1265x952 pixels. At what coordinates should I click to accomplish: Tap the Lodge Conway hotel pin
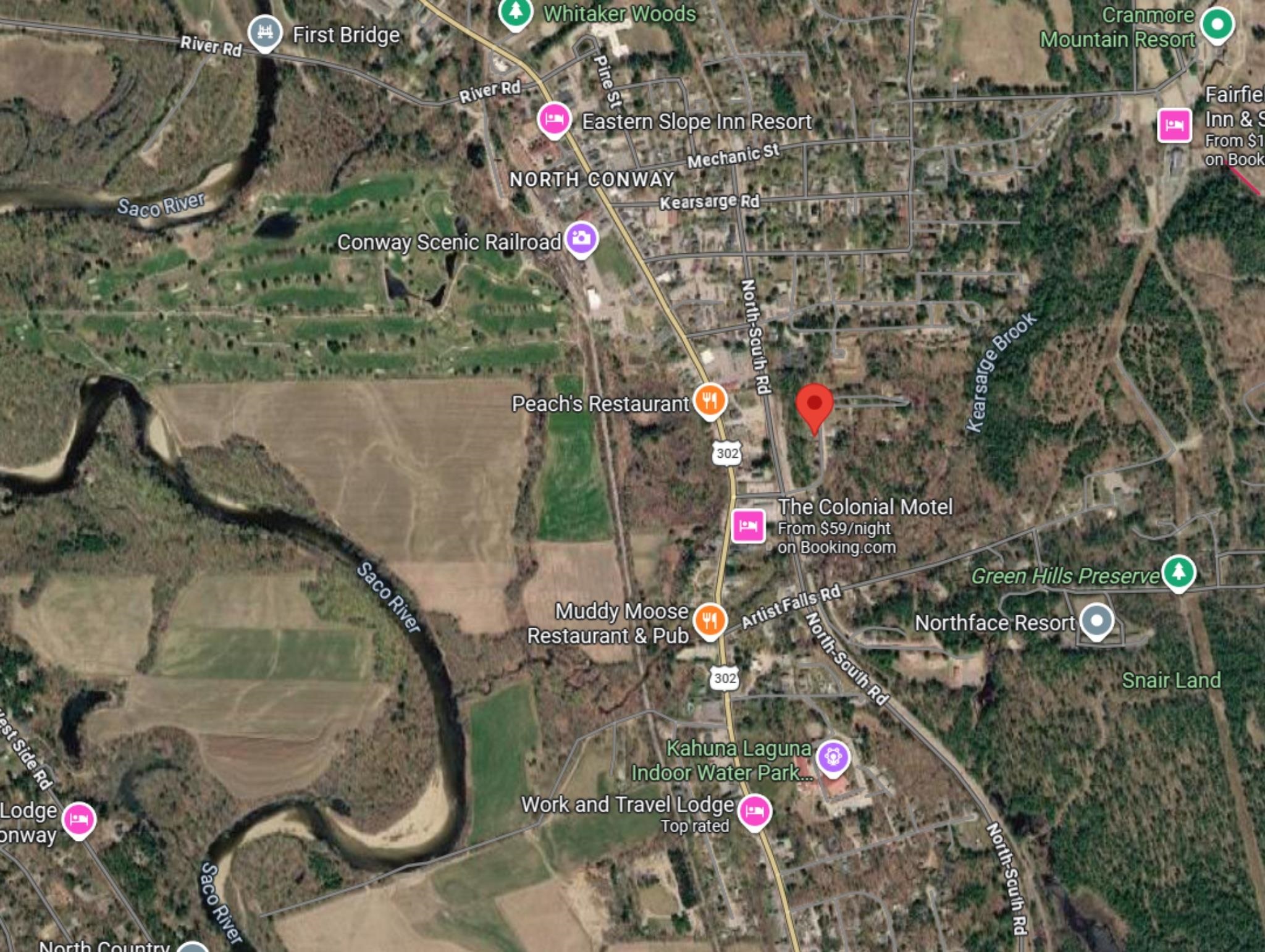[x=78, y=819]
